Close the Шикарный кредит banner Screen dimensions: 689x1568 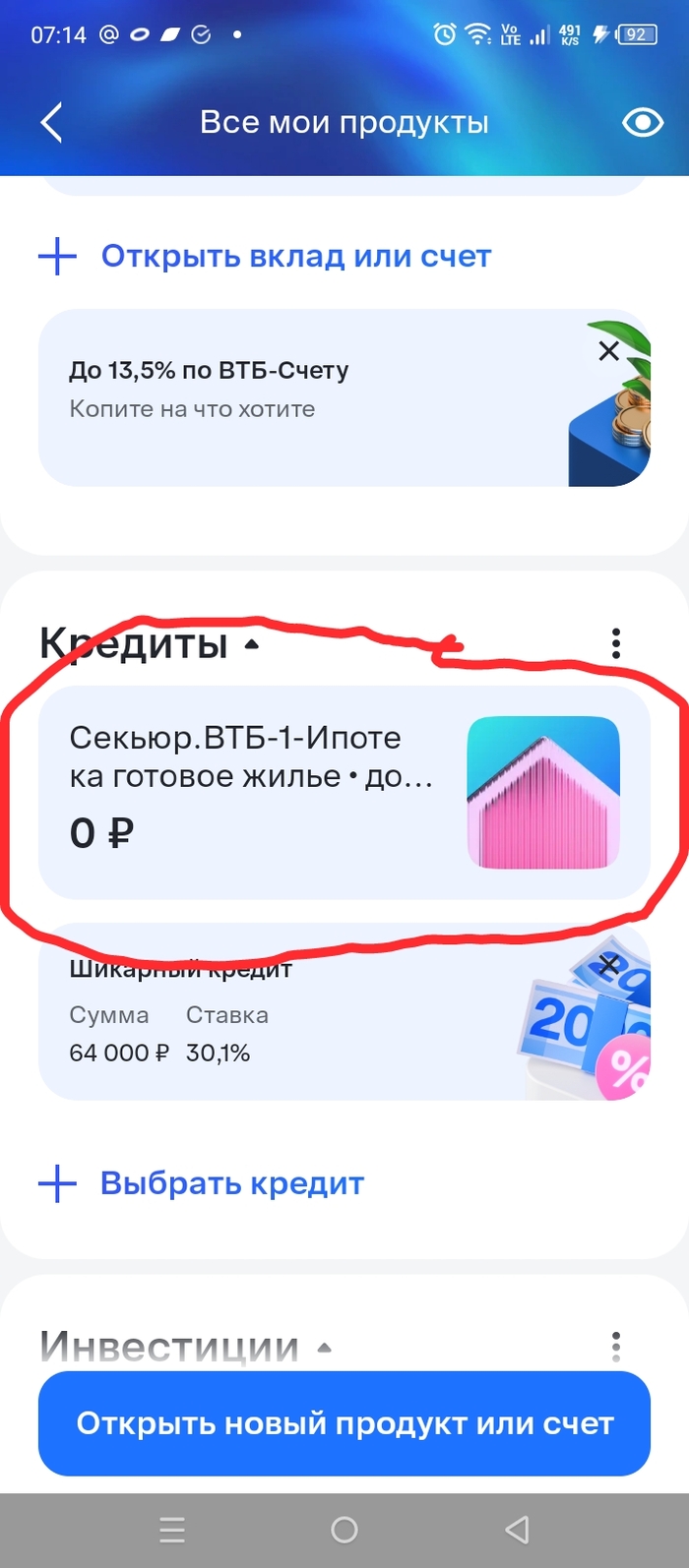click(x=609, y=964)
